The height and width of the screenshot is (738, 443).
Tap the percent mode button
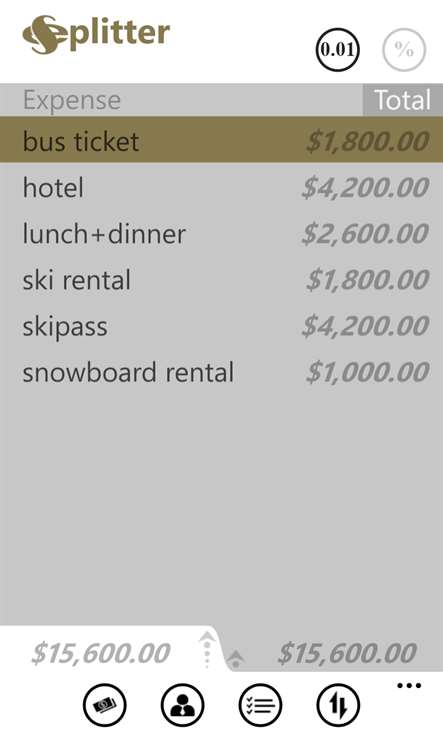[x=404, y=49]
